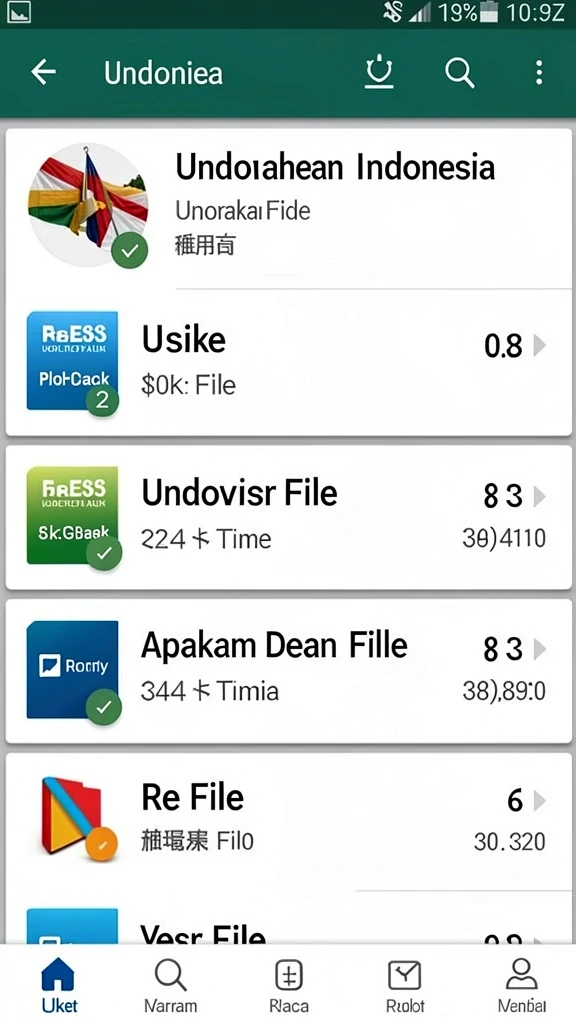Select the Apakam Dean Fille row
Image resolution: width=576 pixels, height=1024 pixels.
pyautogui.click(x=289, y=671)
